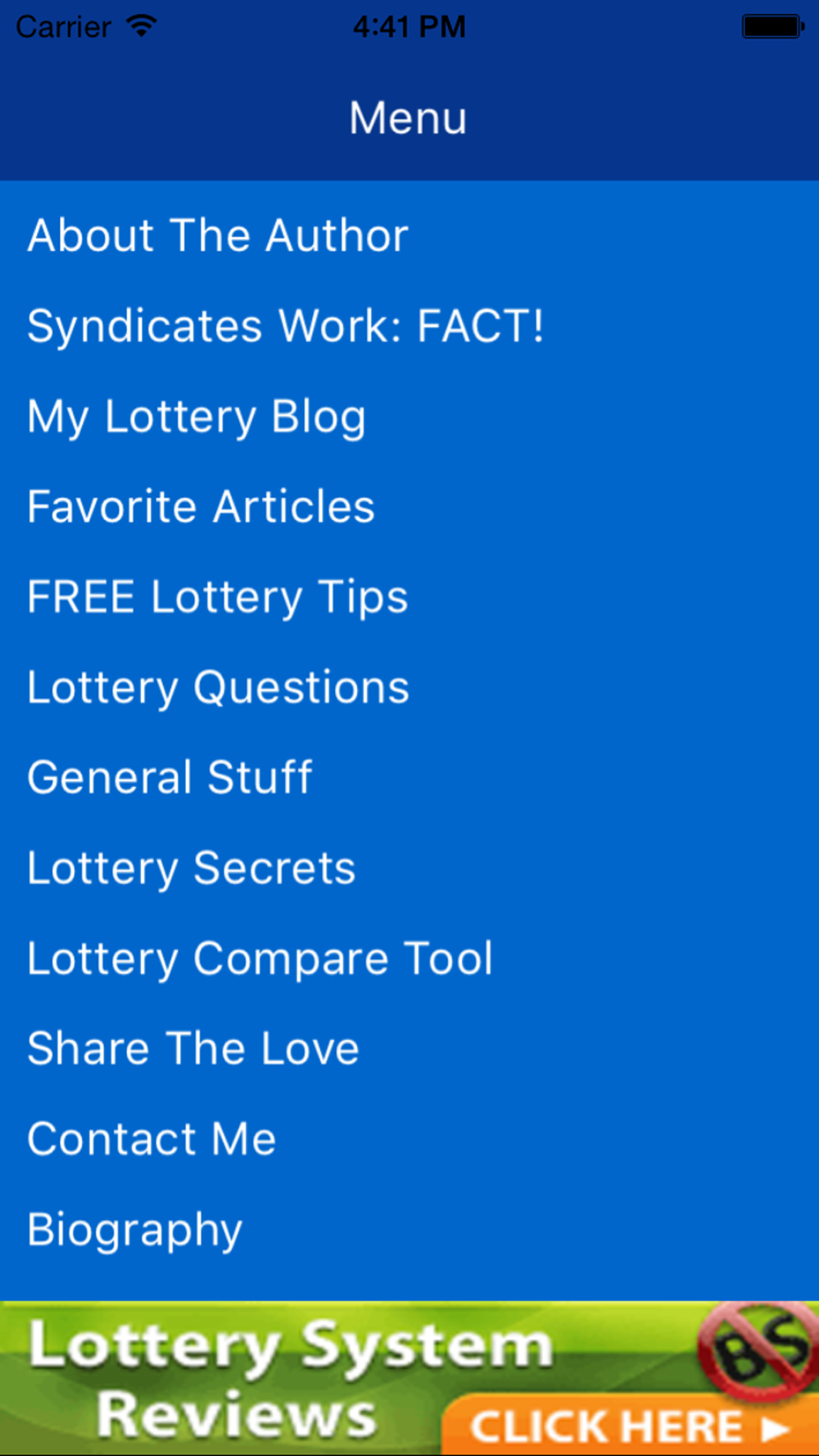Open About The Author

pos(409,236)
